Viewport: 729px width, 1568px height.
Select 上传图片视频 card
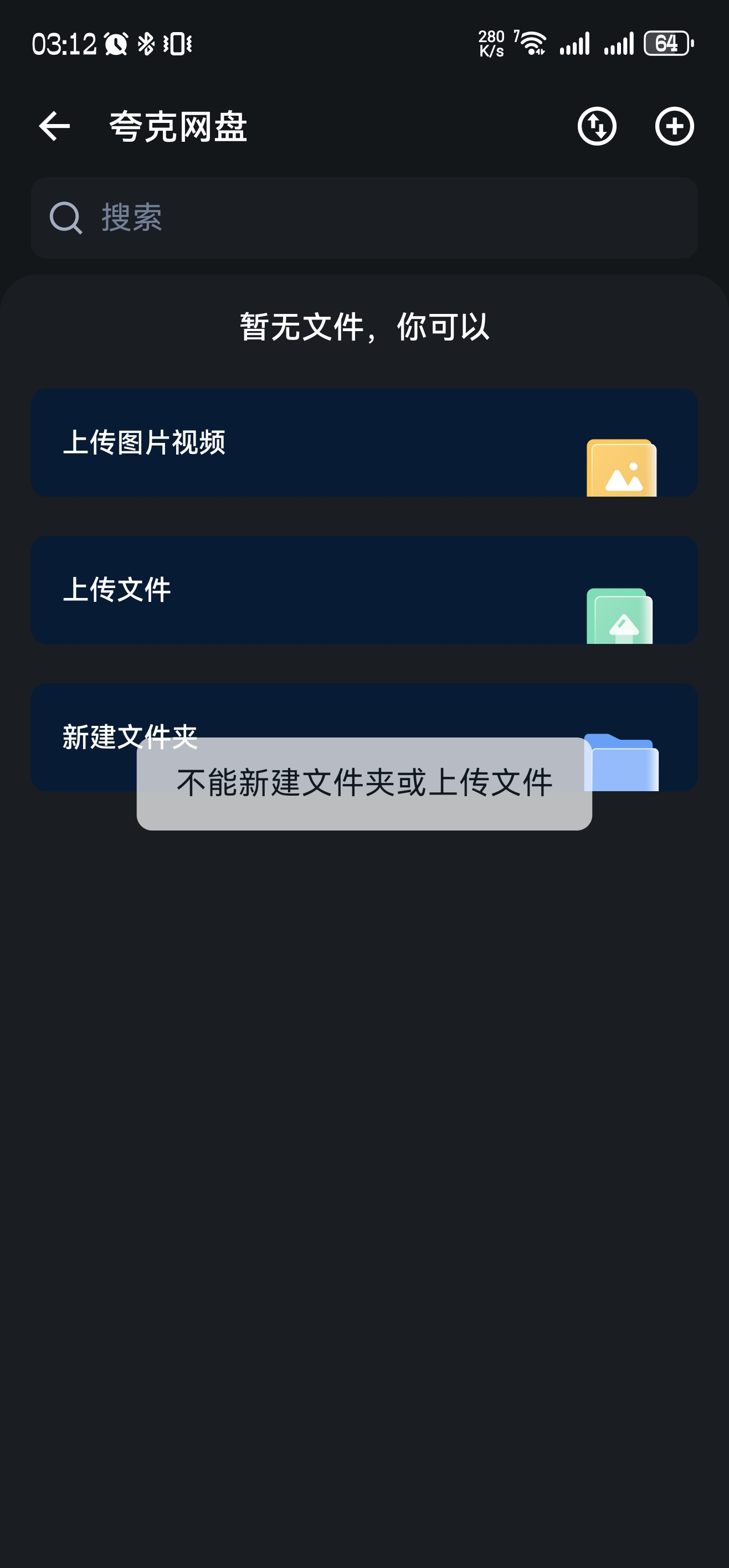pos(364,442)
